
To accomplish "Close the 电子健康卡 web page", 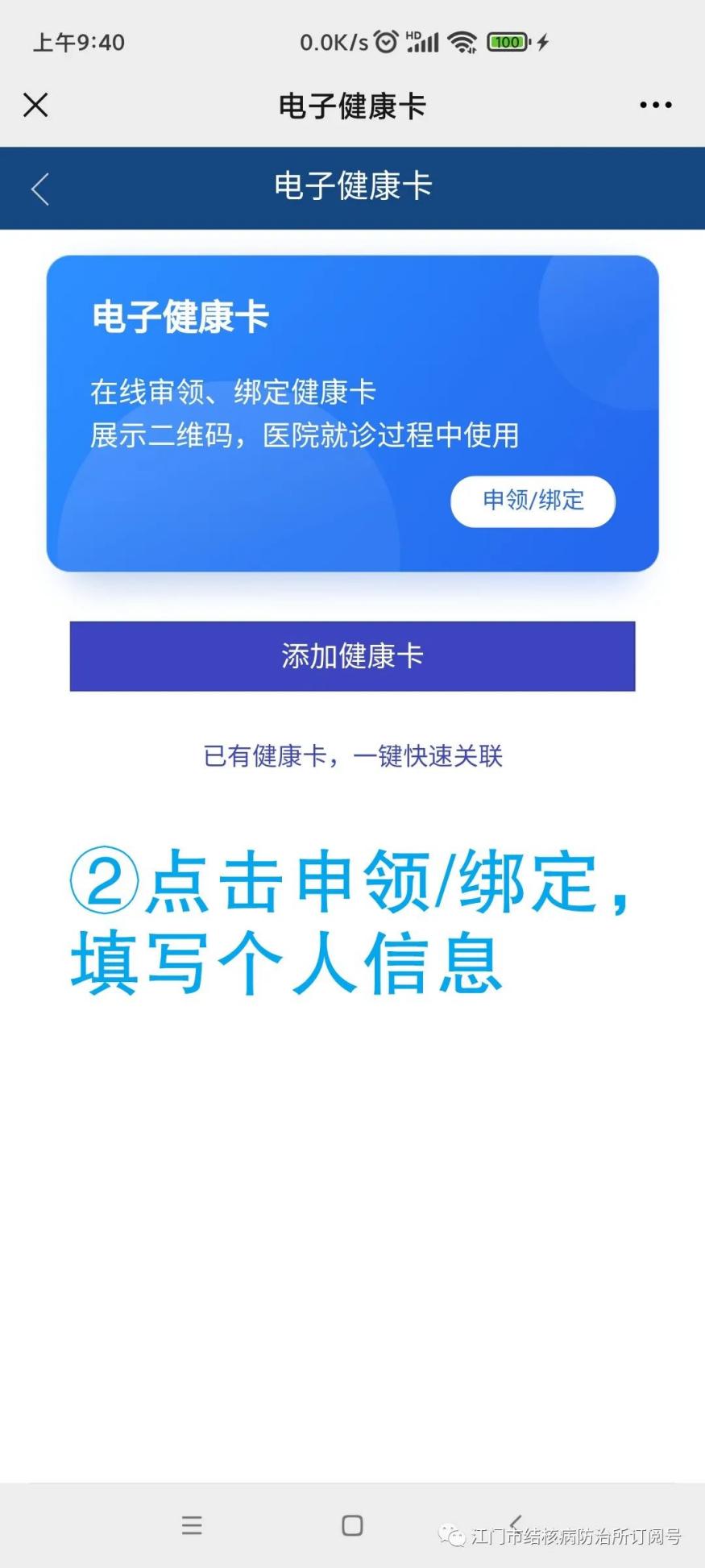I will pos(35,105).
